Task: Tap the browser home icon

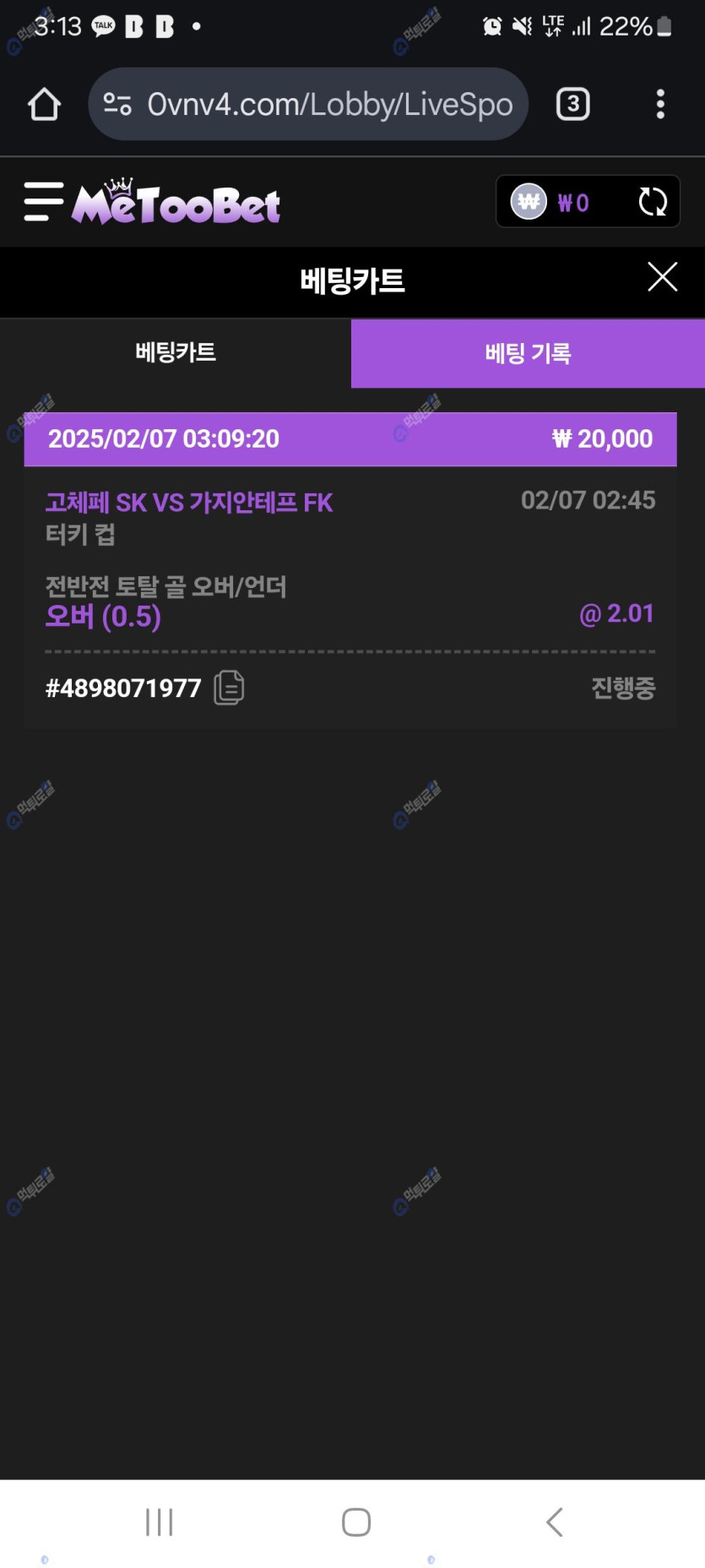Action: click(x=44, y=105)
